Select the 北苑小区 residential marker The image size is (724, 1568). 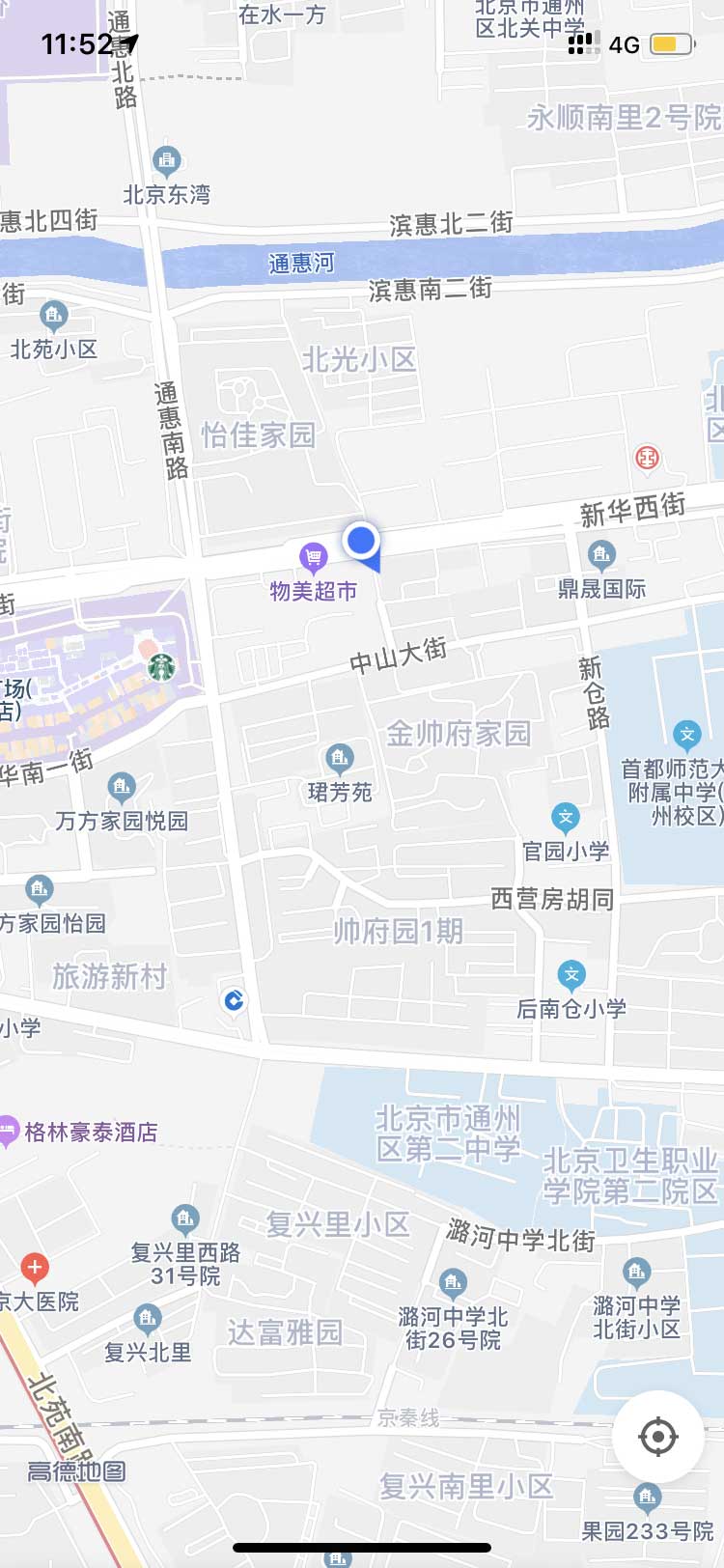tap(53, 315)
